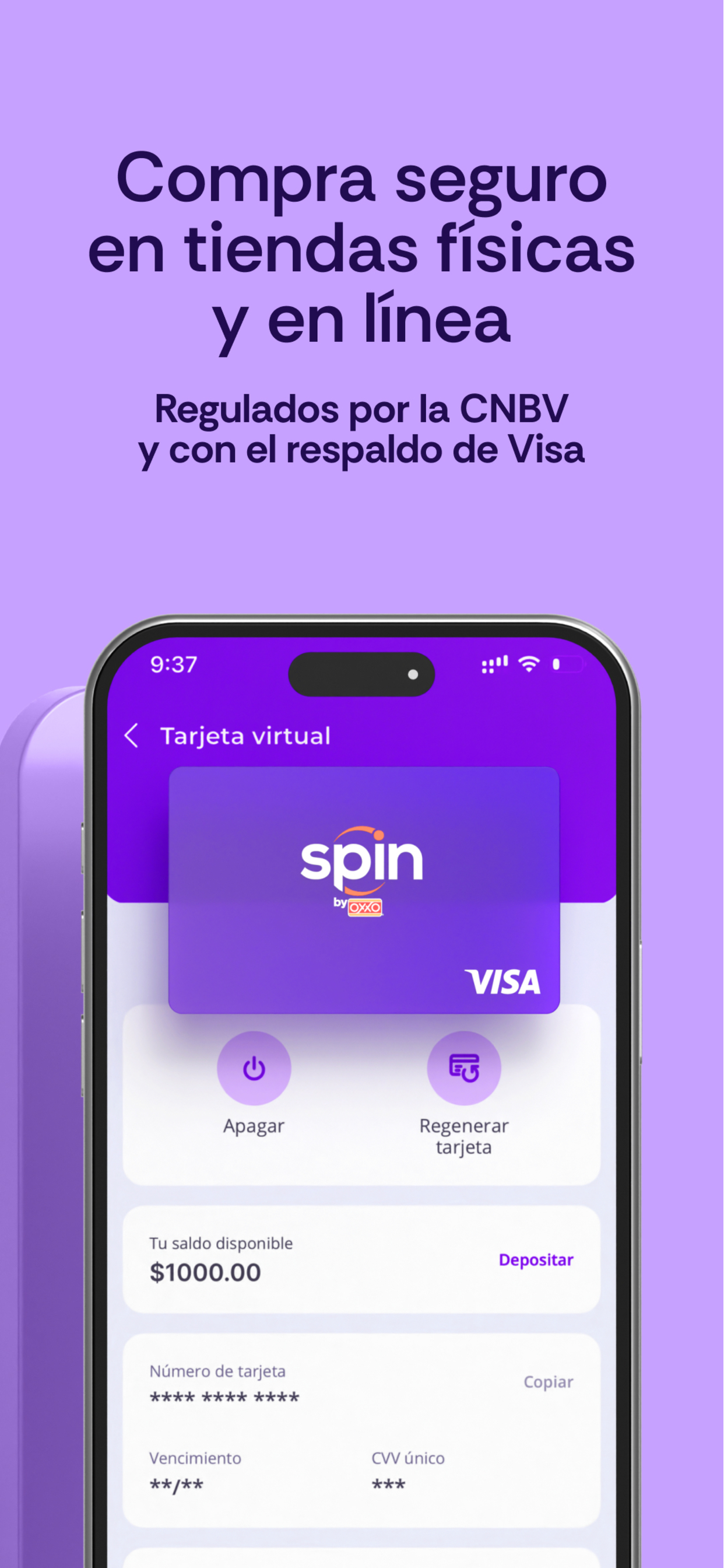Screen dimensions: 724x1568
Task: Toggle card regeneration with Regenerar tarjeta
Action: point(464,1069)
